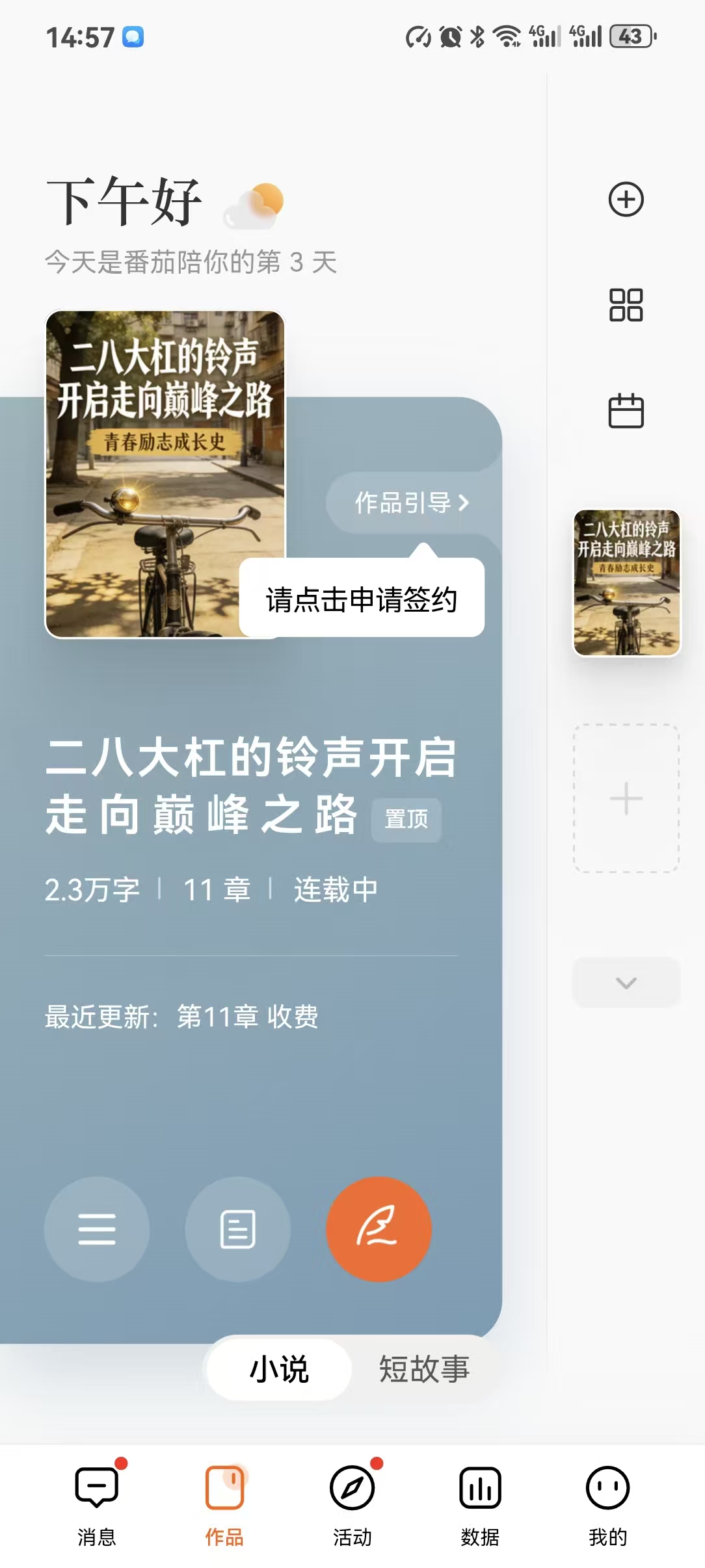Tap the plus-circle add icon
This screenshot has width=705, height=1568.
626,199
